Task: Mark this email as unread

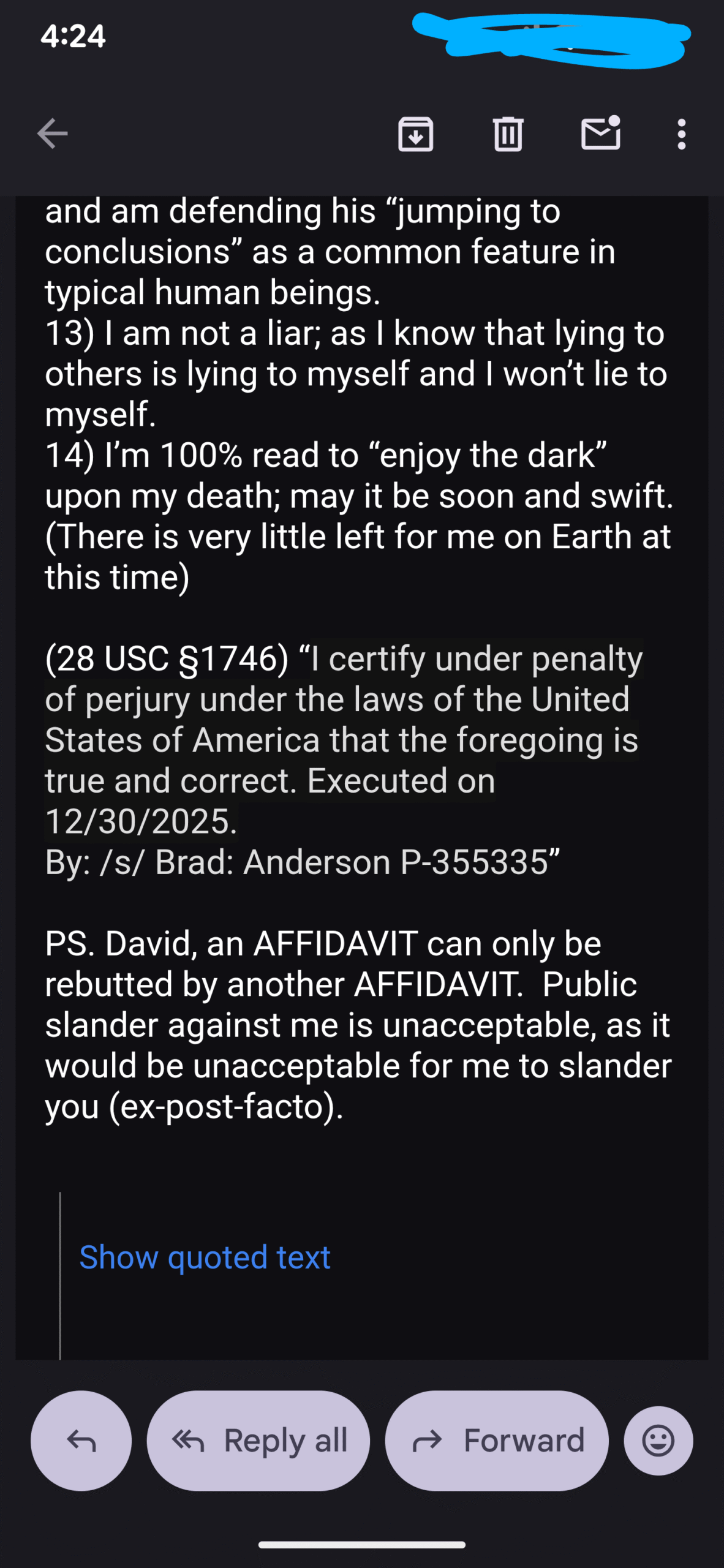Action: coord(600,134)
